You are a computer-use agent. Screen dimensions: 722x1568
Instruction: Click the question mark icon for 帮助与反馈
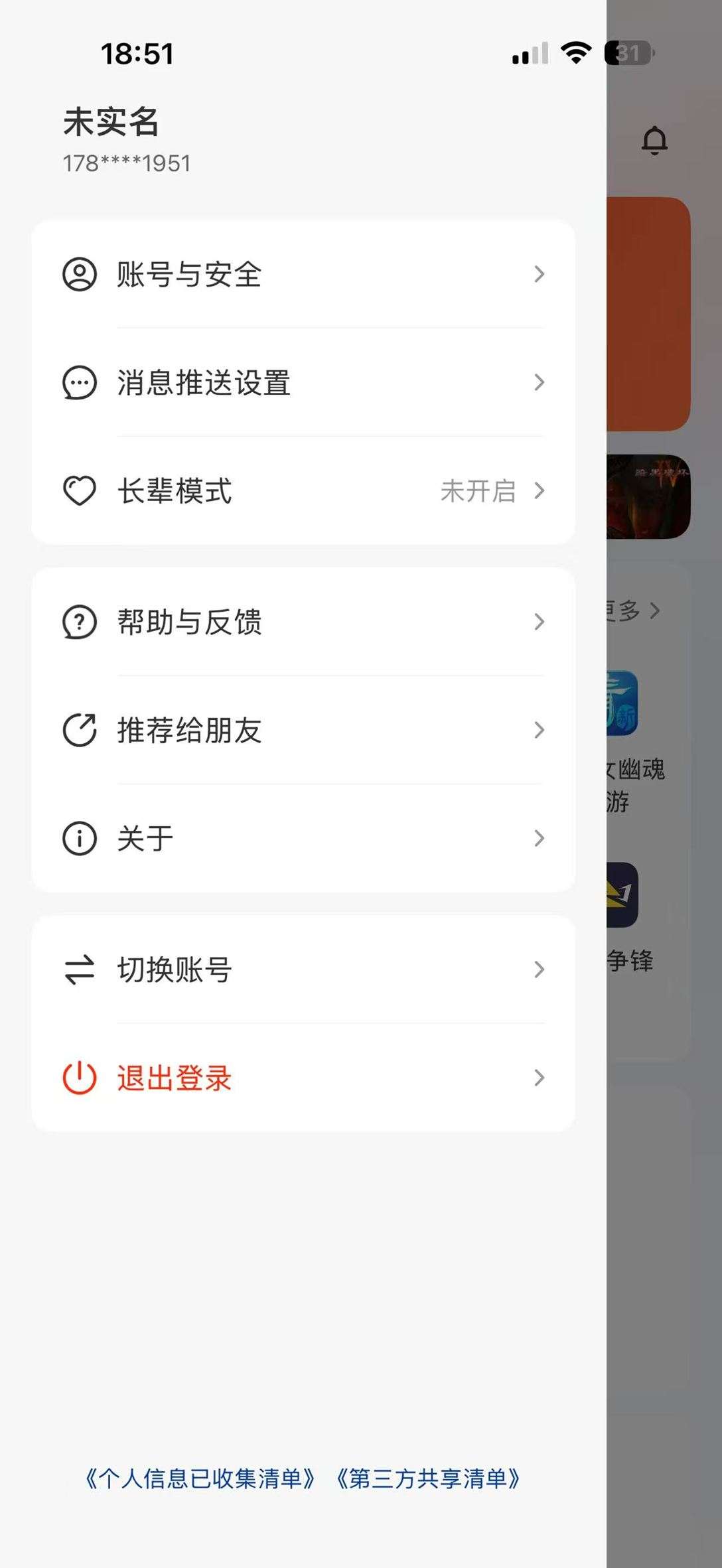coord(78,622)
